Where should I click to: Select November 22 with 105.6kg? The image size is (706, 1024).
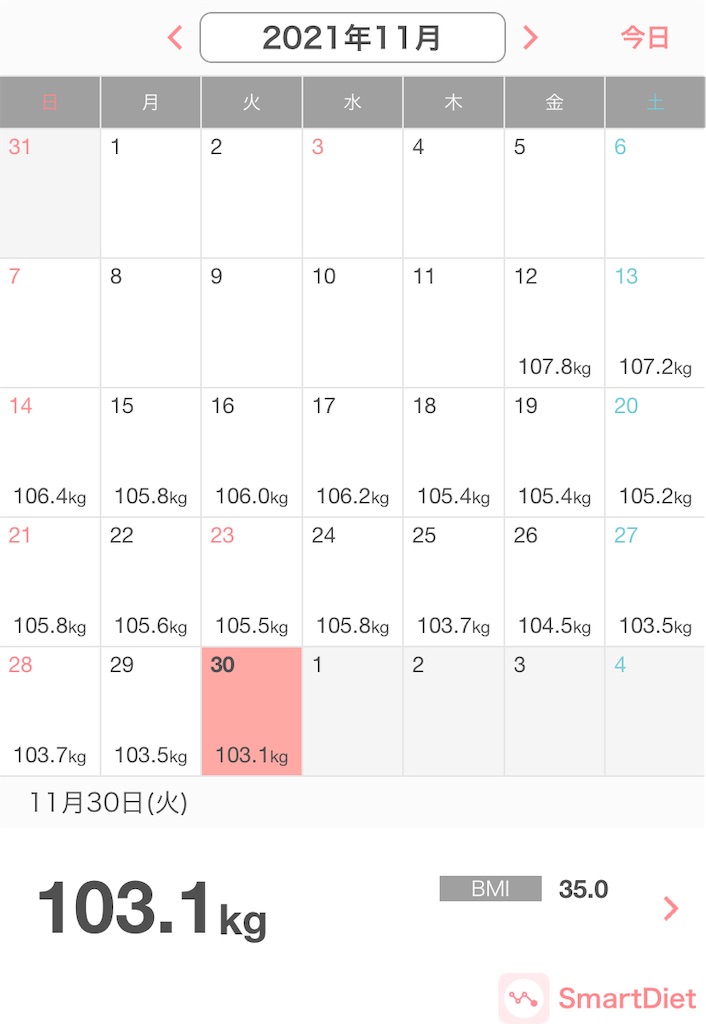tap(151, 581)
